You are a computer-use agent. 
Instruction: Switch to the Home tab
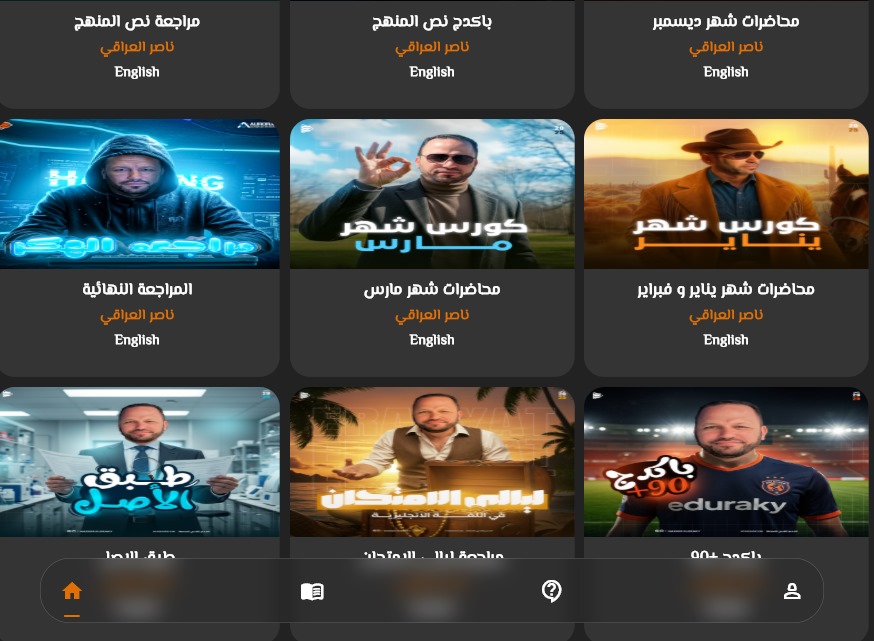tap(72, 591)
